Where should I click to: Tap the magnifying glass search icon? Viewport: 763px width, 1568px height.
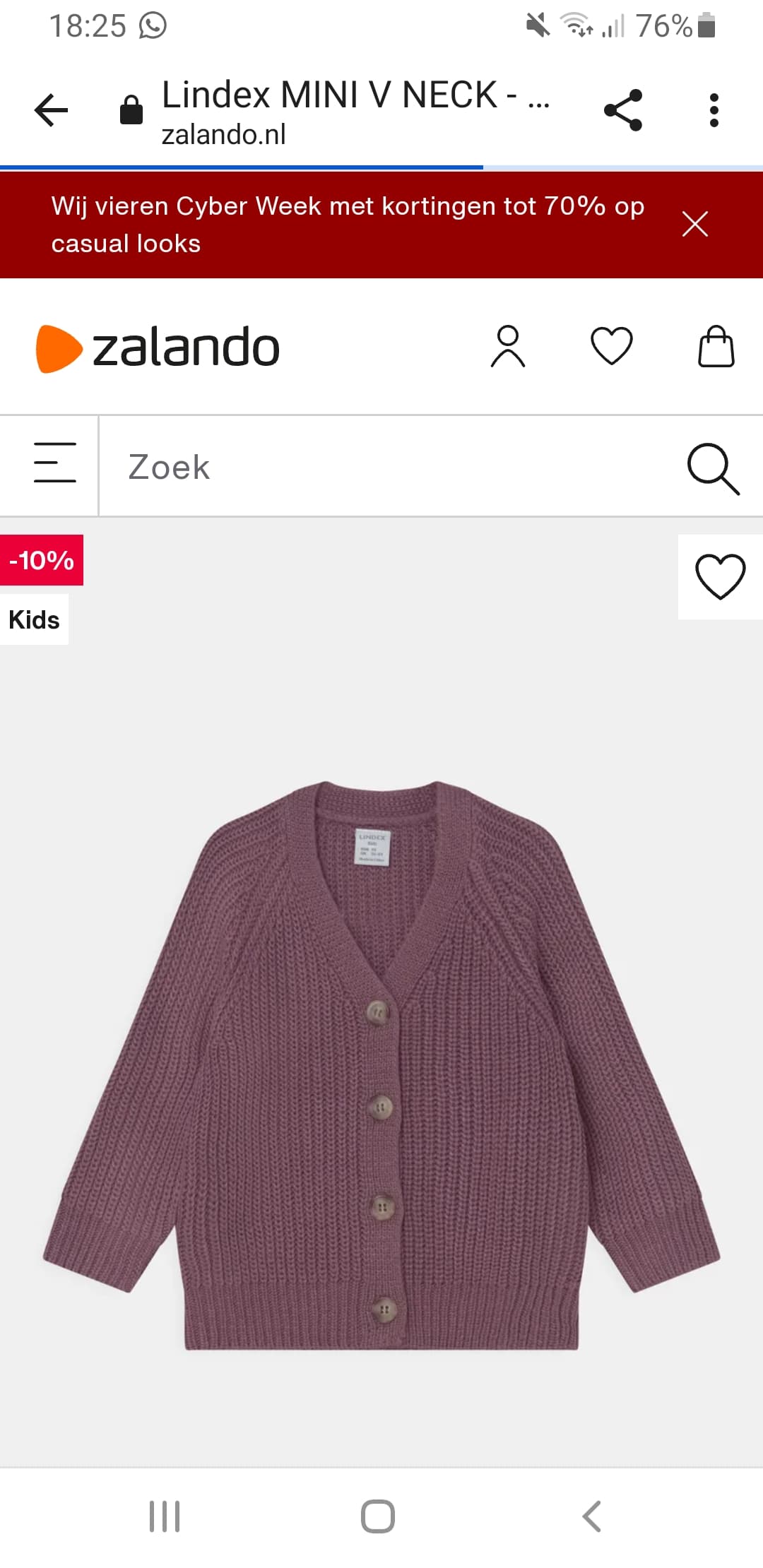click(713, 468)
